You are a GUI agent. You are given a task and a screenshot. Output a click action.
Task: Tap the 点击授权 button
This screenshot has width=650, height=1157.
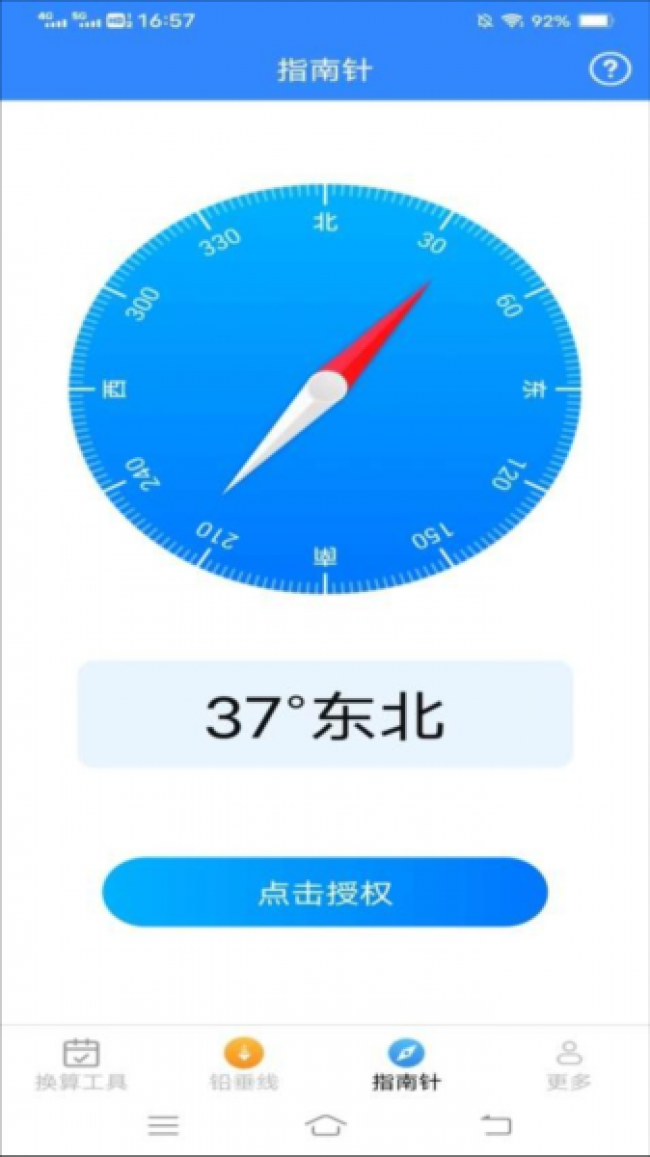pos(325,892)
